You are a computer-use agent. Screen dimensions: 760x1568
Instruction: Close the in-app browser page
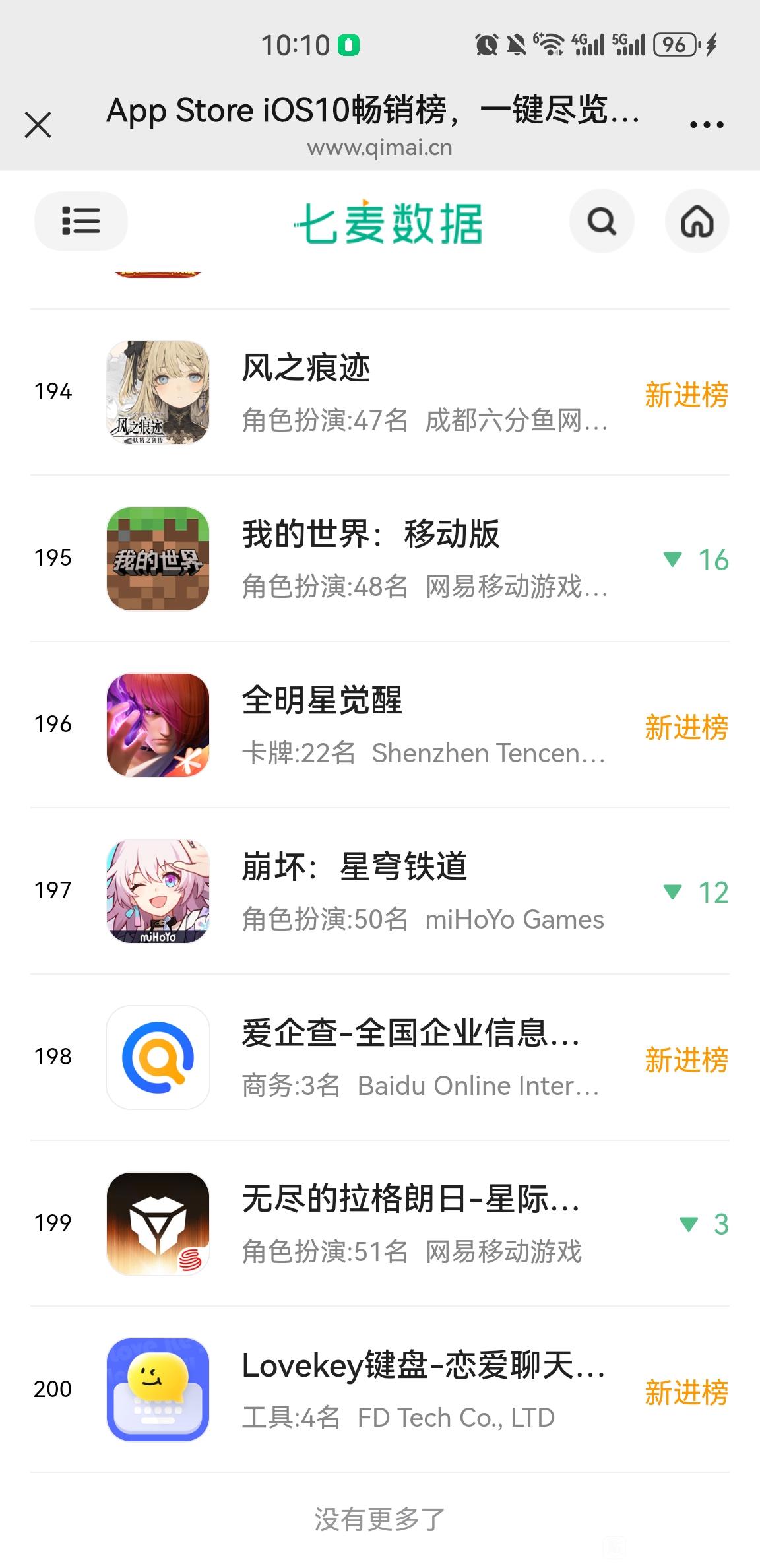click(x=38, y=124)
